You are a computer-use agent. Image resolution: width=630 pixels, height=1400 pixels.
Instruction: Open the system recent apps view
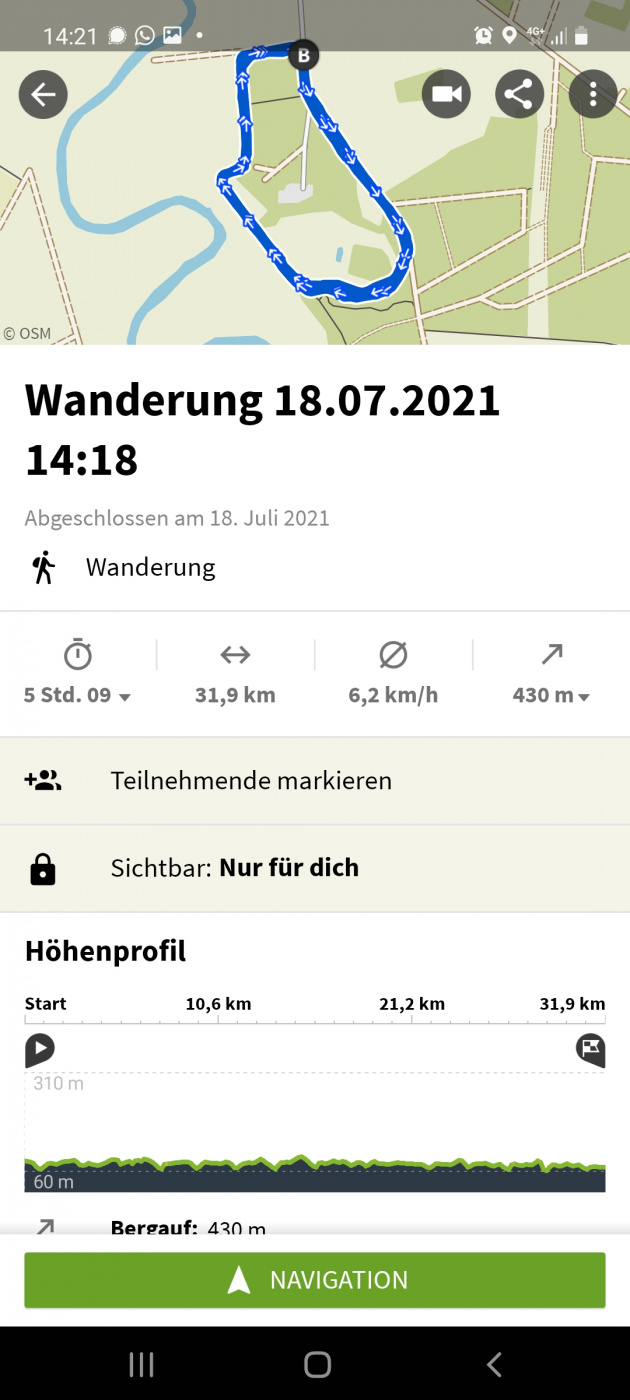click(141, 1364)
